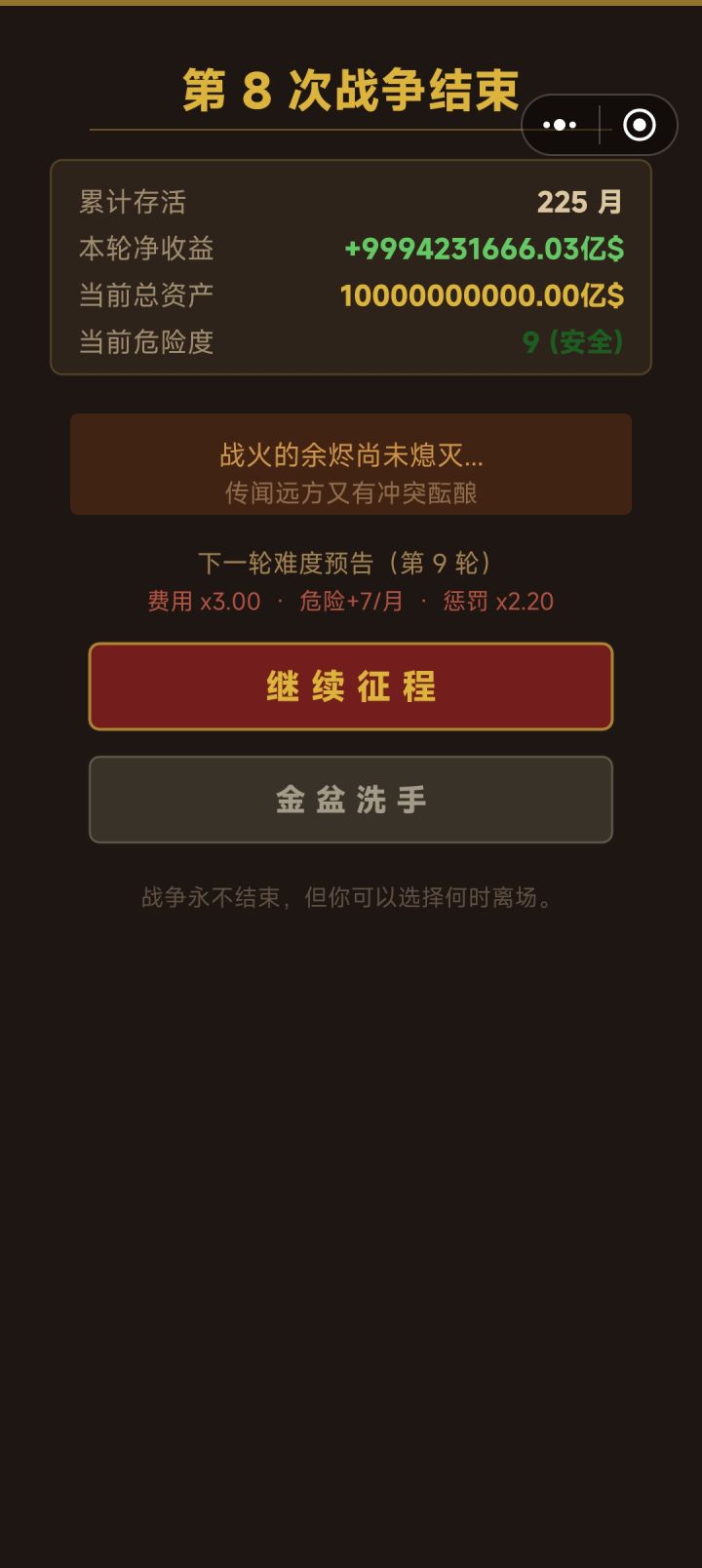
Task: Open the mini-program more options menu (•••)
Action: coord(559,125)
